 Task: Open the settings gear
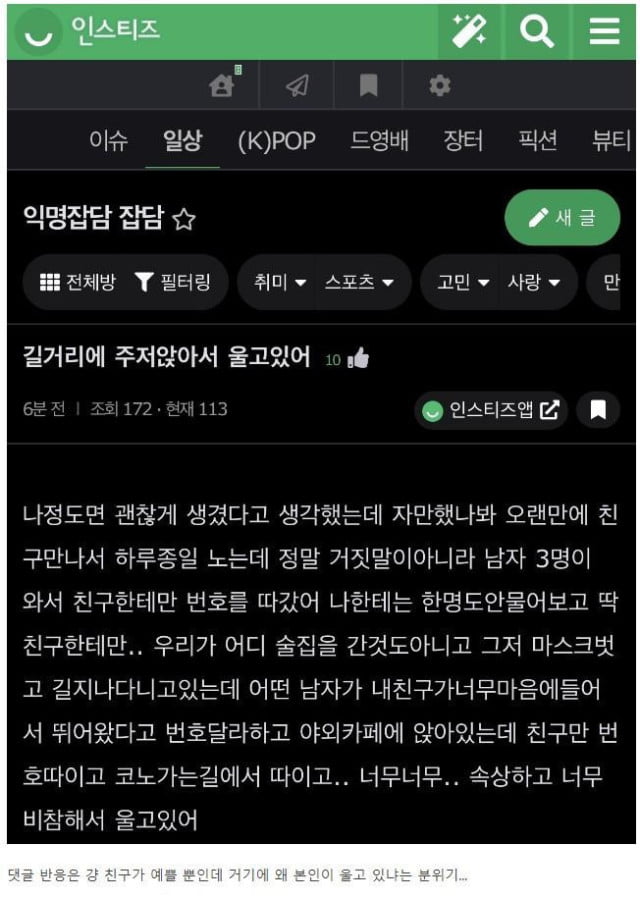(439, 86)
